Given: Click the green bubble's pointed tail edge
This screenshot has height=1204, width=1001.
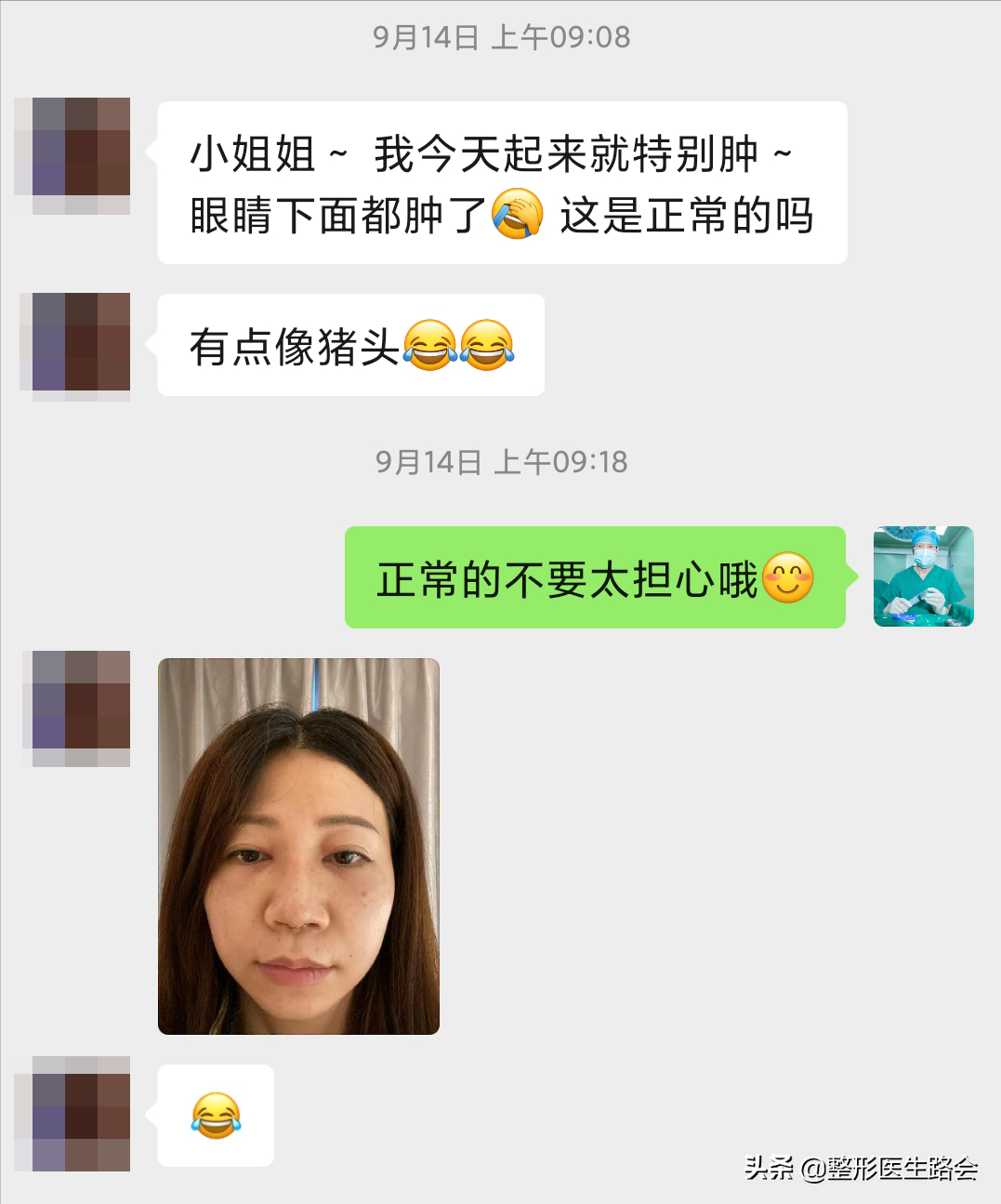Looking at the screenshot, I should coord(850,576).
